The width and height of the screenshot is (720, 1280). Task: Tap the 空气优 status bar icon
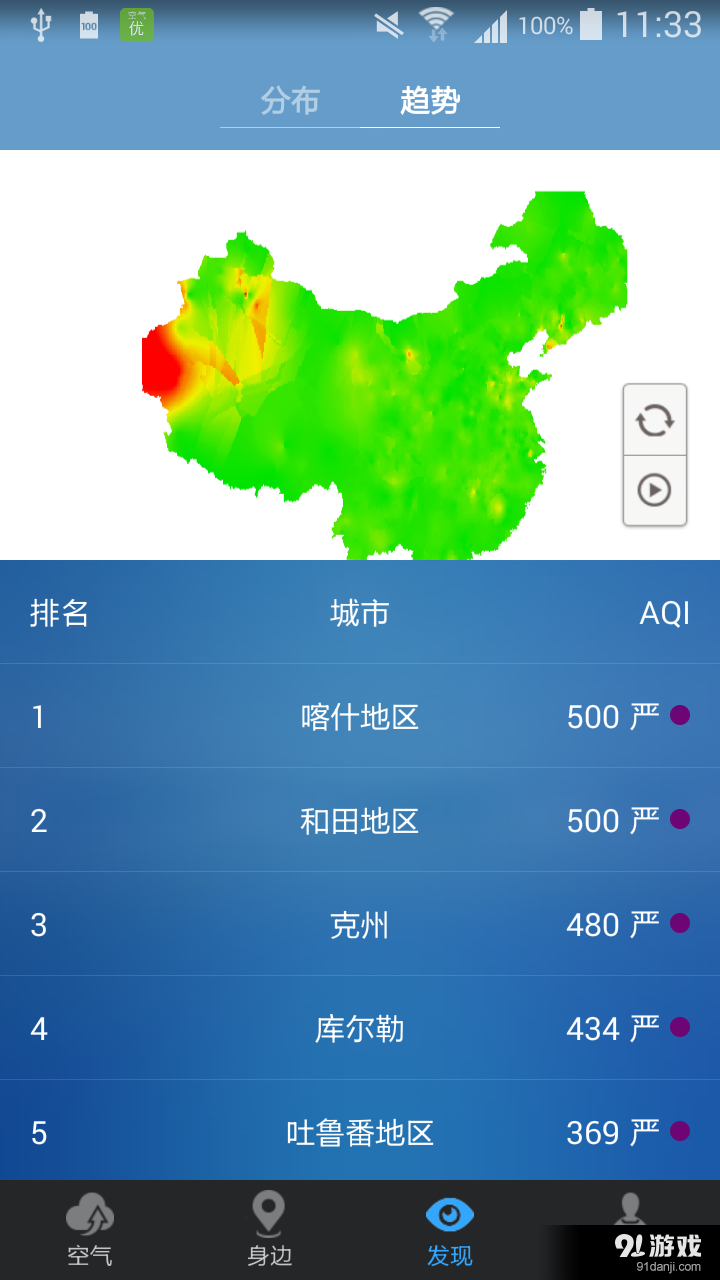click(x=135, y=24)
